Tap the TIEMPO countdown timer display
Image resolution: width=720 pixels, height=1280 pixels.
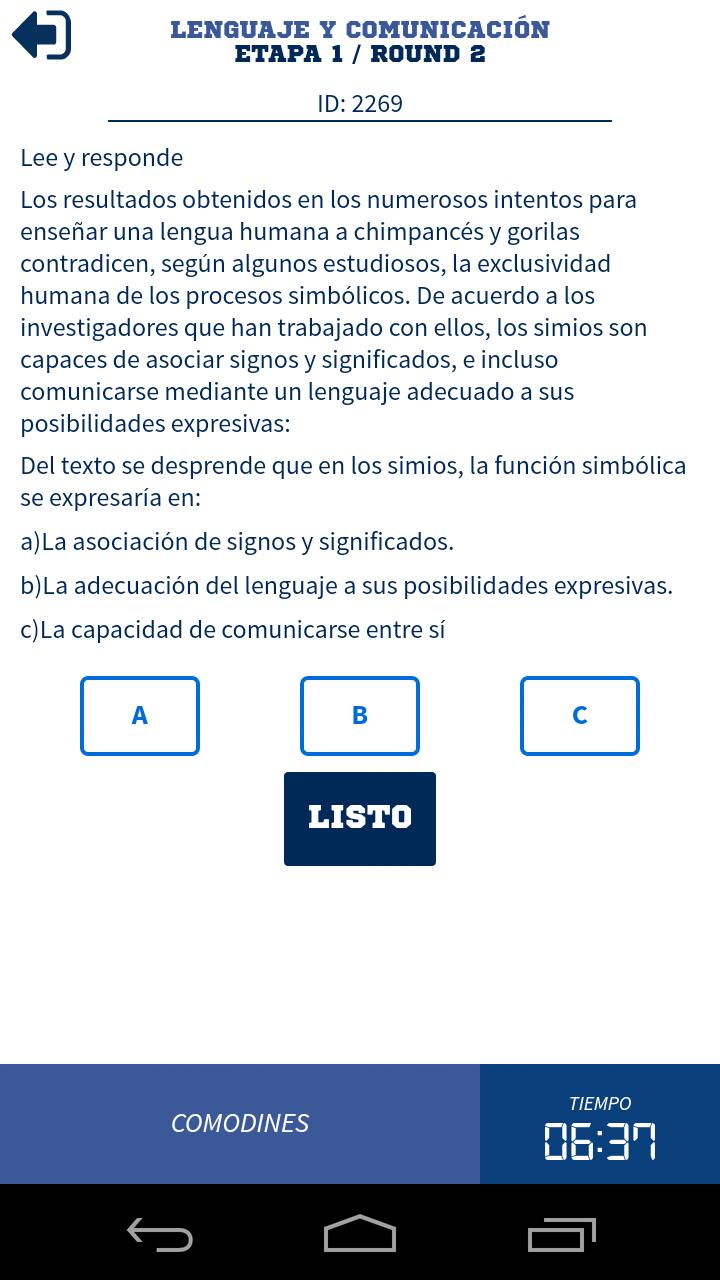coord(600,1140)
